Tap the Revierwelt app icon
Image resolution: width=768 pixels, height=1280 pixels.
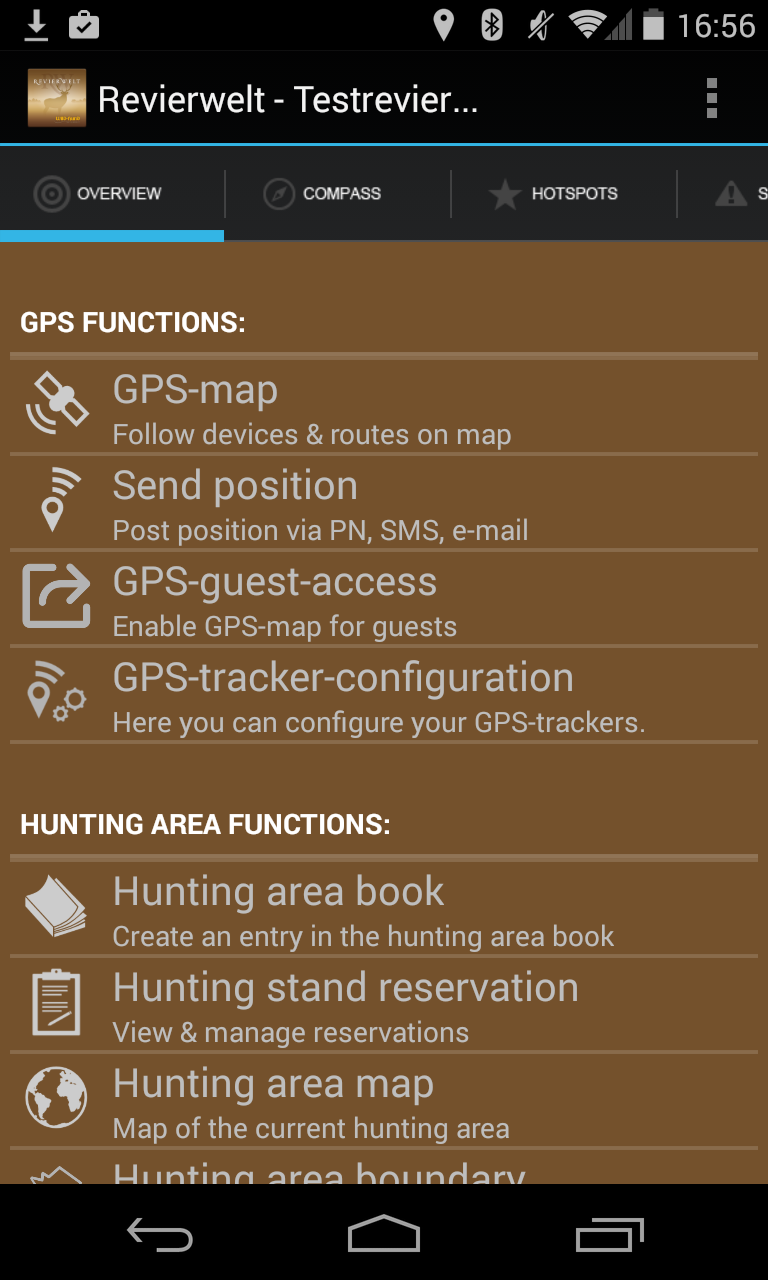click(x=56, y=98)
